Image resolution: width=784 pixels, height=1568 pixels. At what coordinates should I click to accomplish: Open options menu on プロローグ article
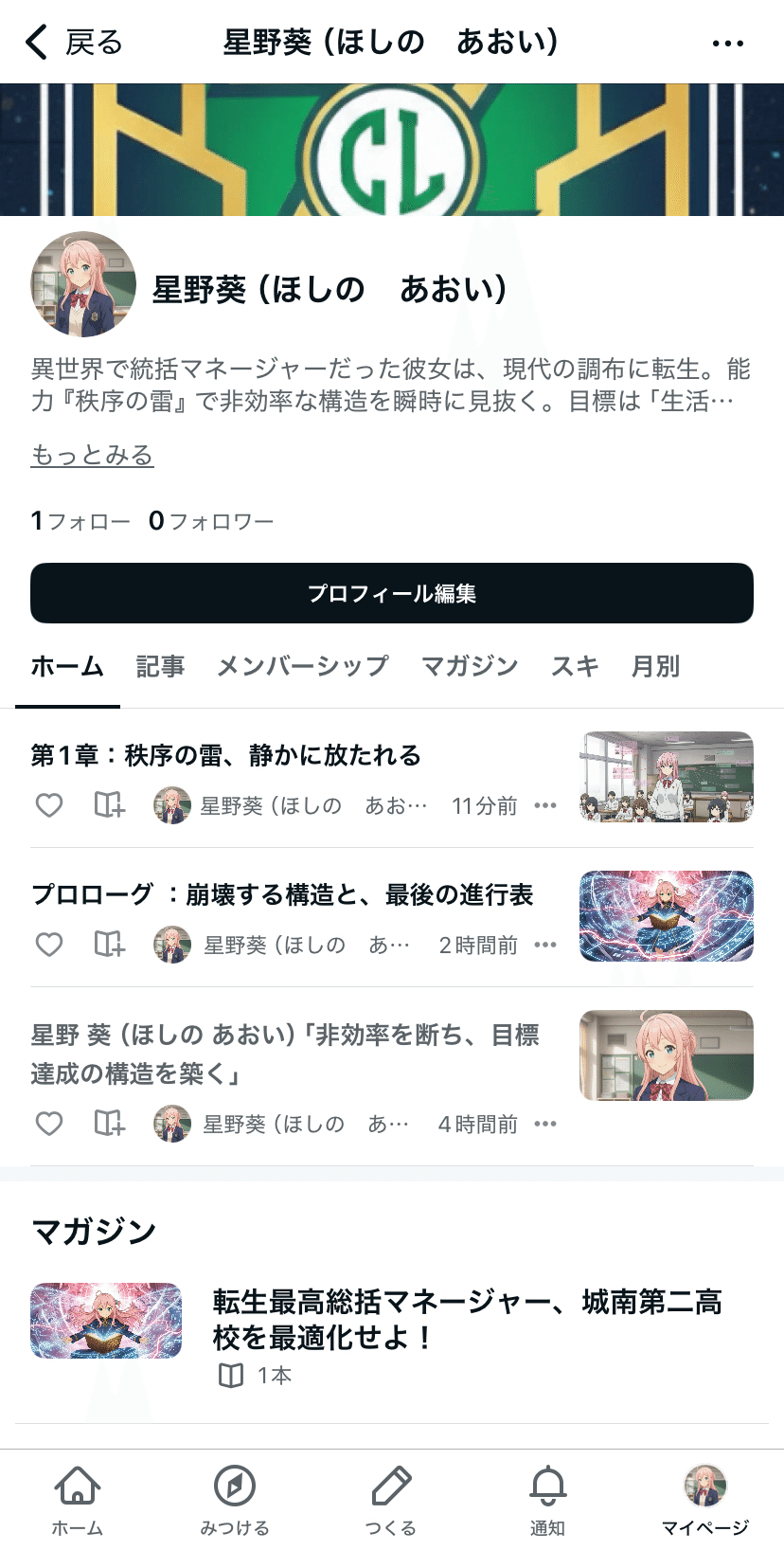click(x=546, y=945)
